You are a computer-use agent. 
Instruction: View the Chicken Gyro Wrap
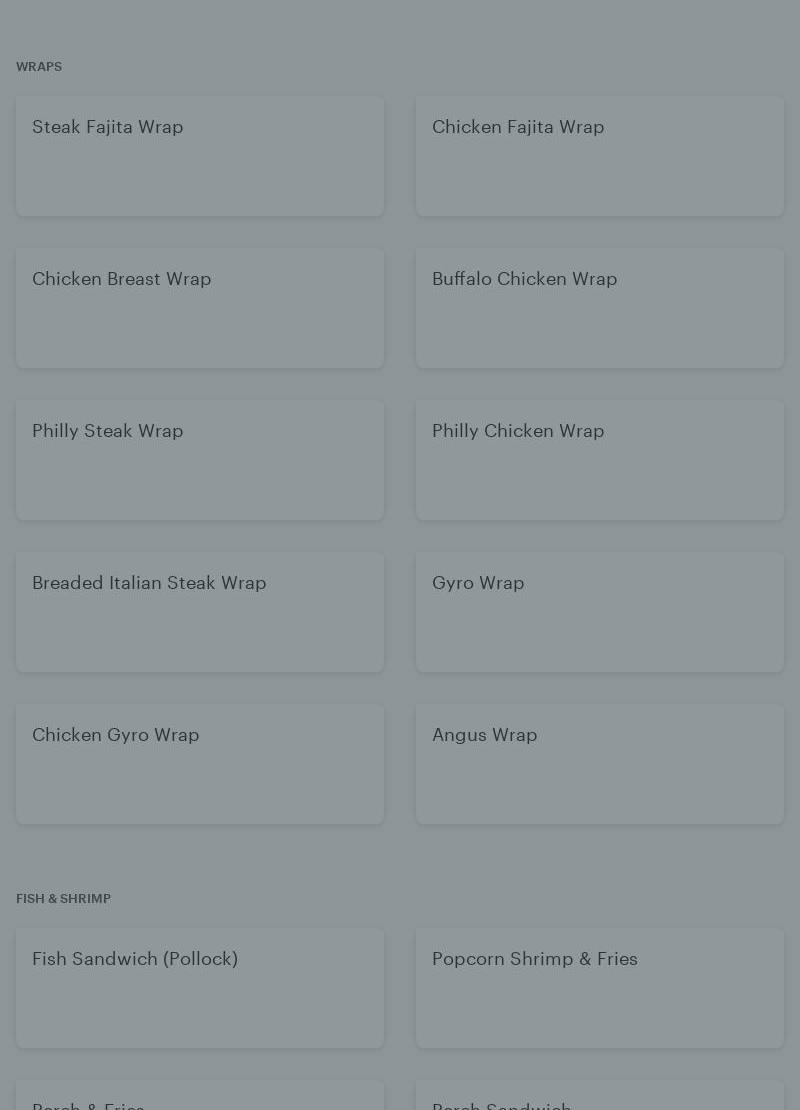pos(200,764)
